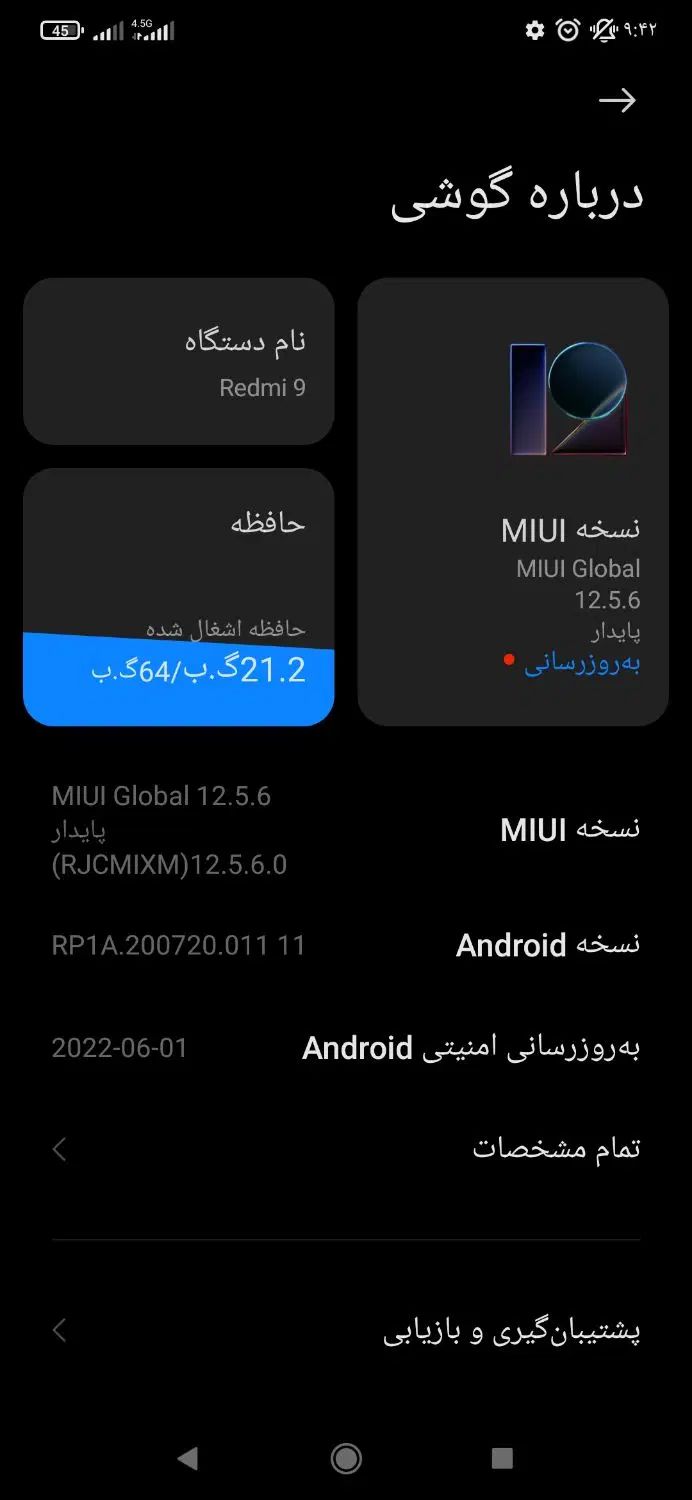The width and height of the screenshot is (692, 1500).
Task: Tap the Android version row
Action: coord(346,945)
